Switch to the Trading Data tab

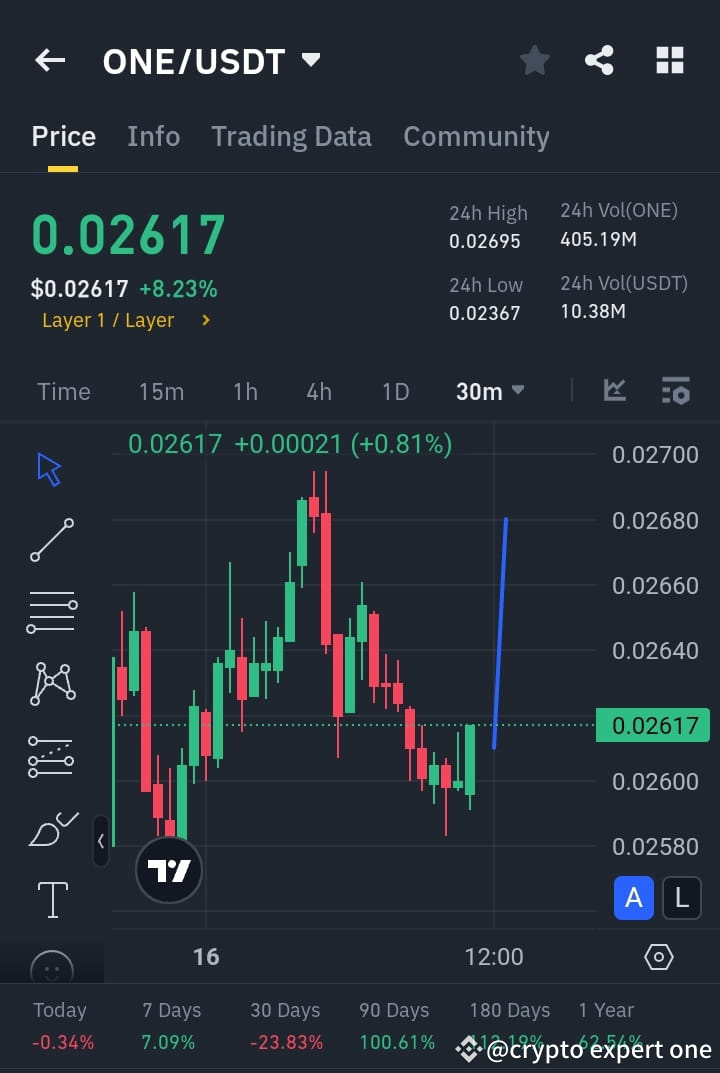click(x=291, y=136)
